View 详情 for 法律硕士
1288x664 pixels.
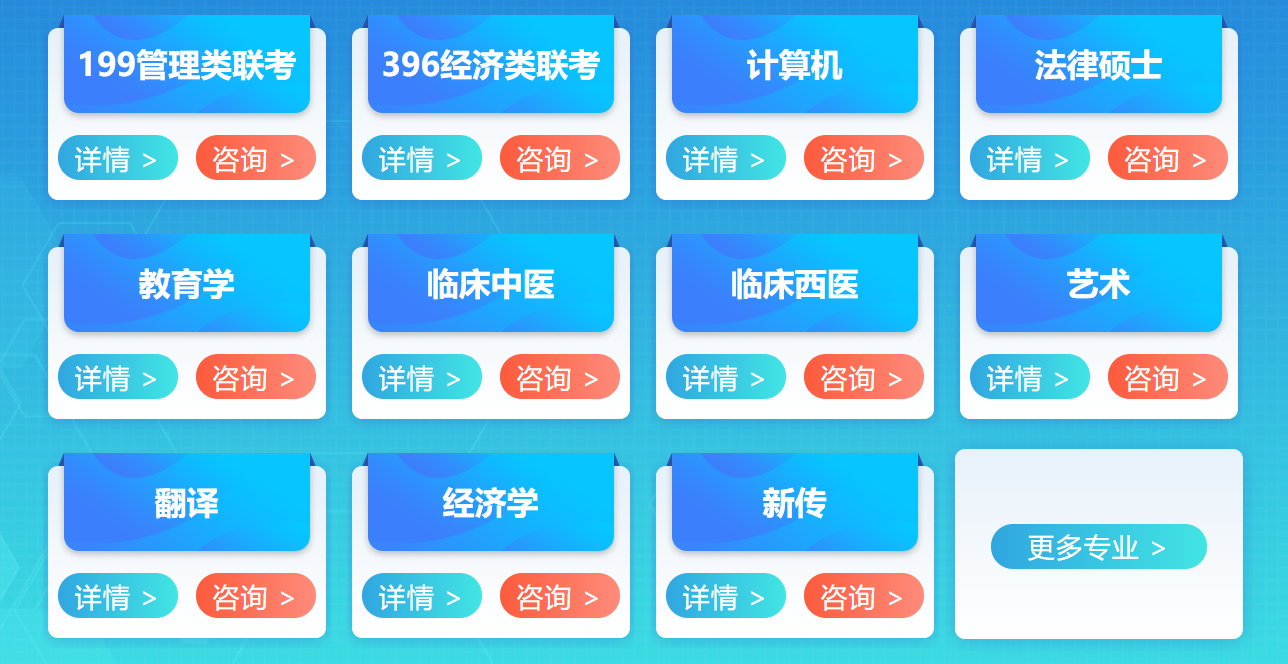tap(1030, 158)
